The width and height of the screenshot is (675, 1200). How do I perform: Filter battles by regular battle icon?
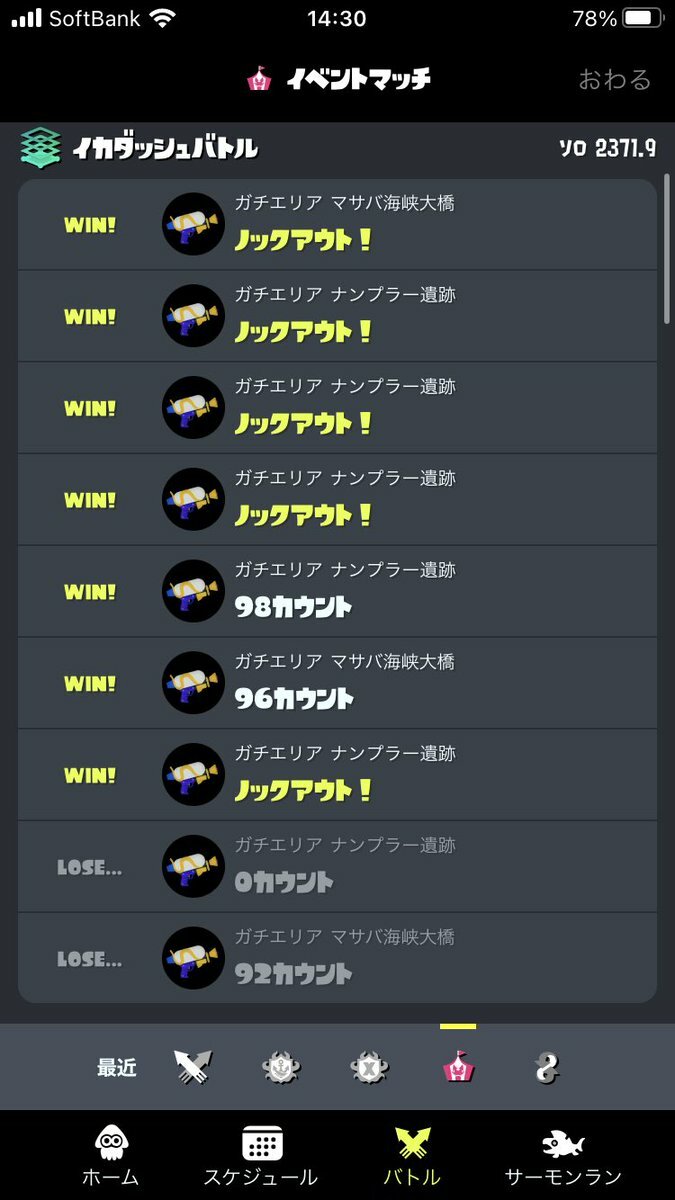click(195, 1068)
